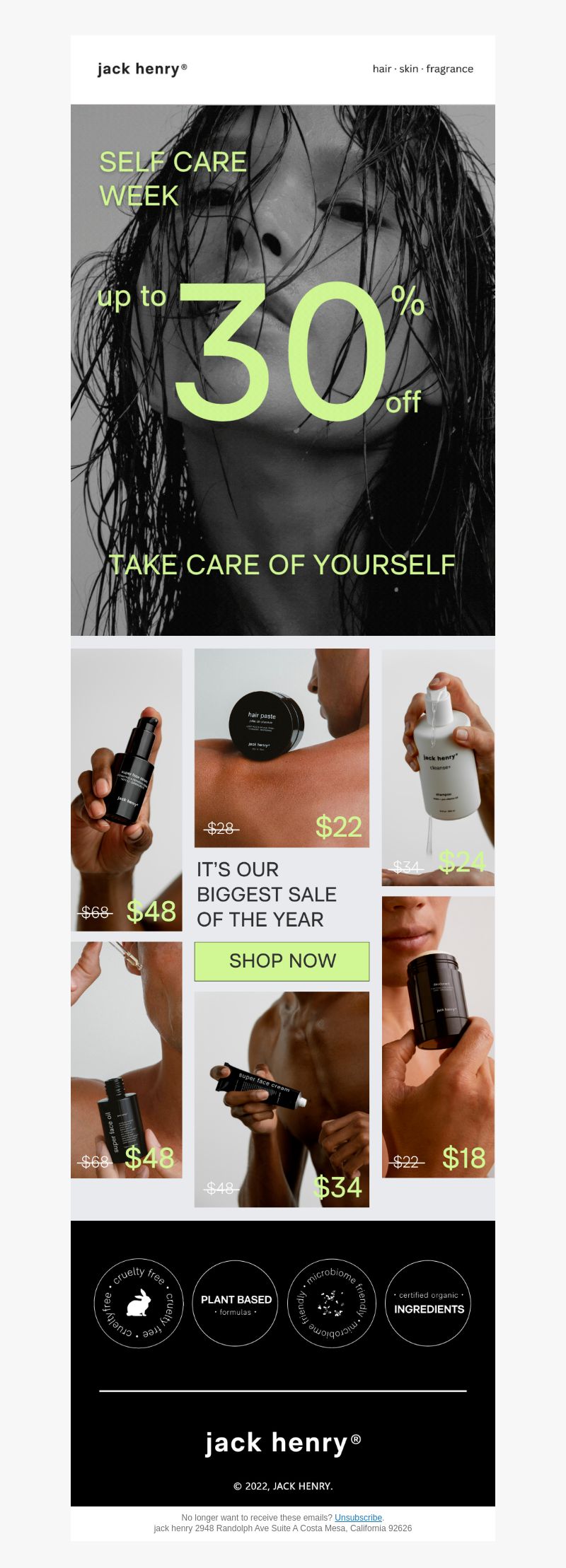This screenshot has width=566, height=1568.
Task: Tap the SHOP NOW button
Action: (282, 961)
